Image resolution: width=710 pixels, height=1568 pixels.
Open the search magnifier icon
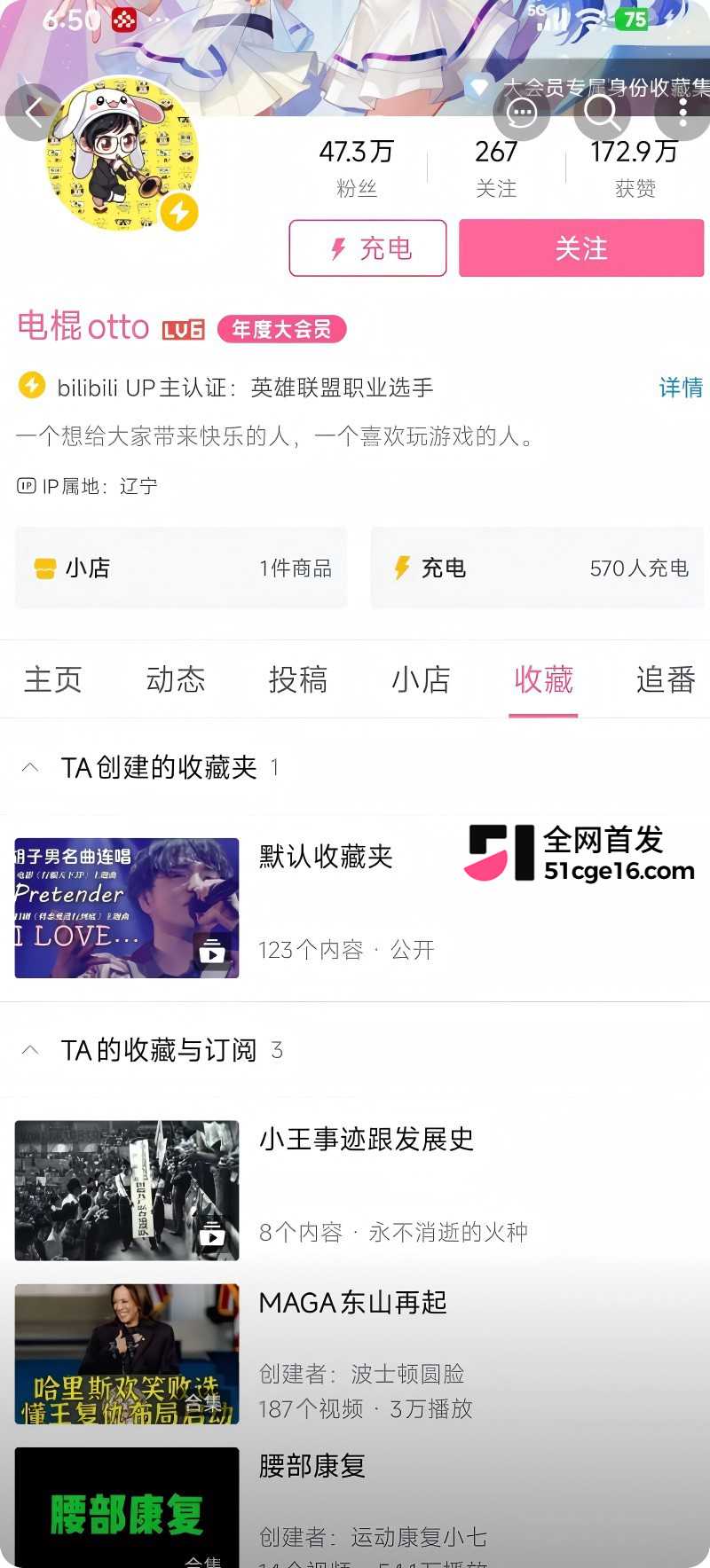click(602, 113)
